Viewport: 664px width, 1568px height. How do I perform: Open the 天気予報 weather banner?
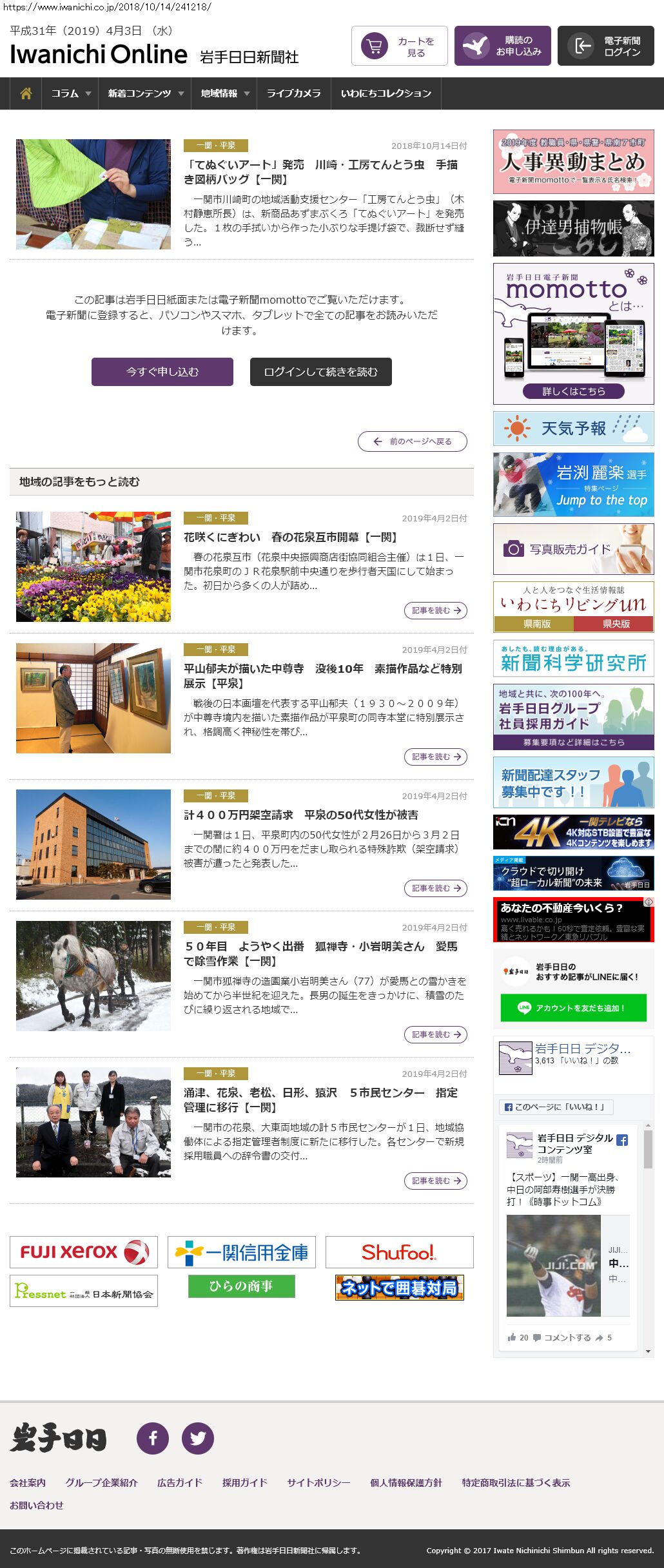point(573,429)
